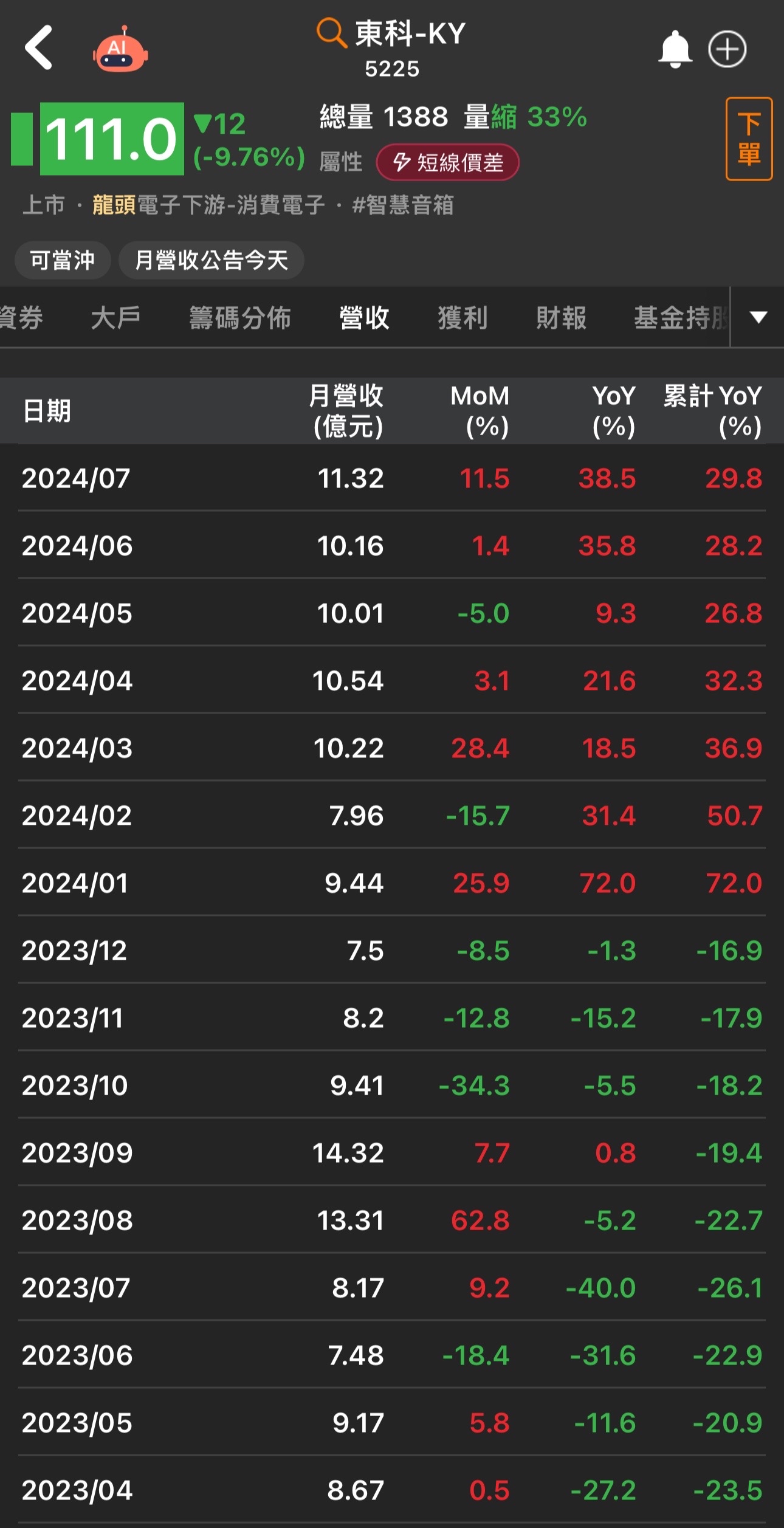Switch to the 財報 tab
This screenshot has width=784, height=1528.
click(560, 317)
